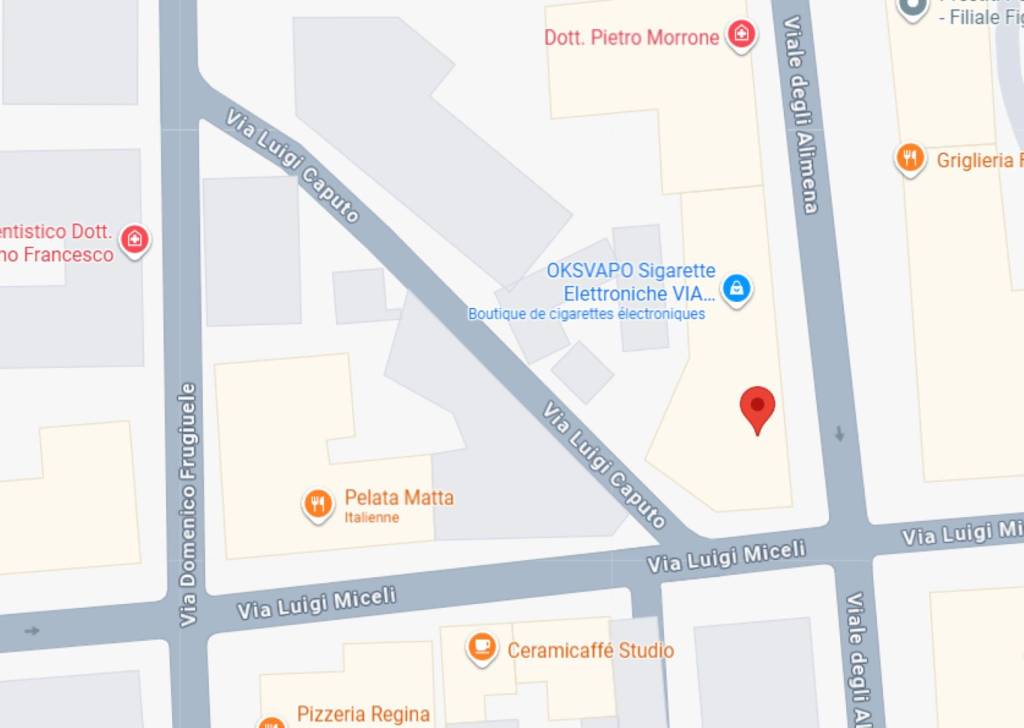1024x728 pixels.
Task: Open the Pizzeria Regina place label
Action: click(x=363, y=714)
